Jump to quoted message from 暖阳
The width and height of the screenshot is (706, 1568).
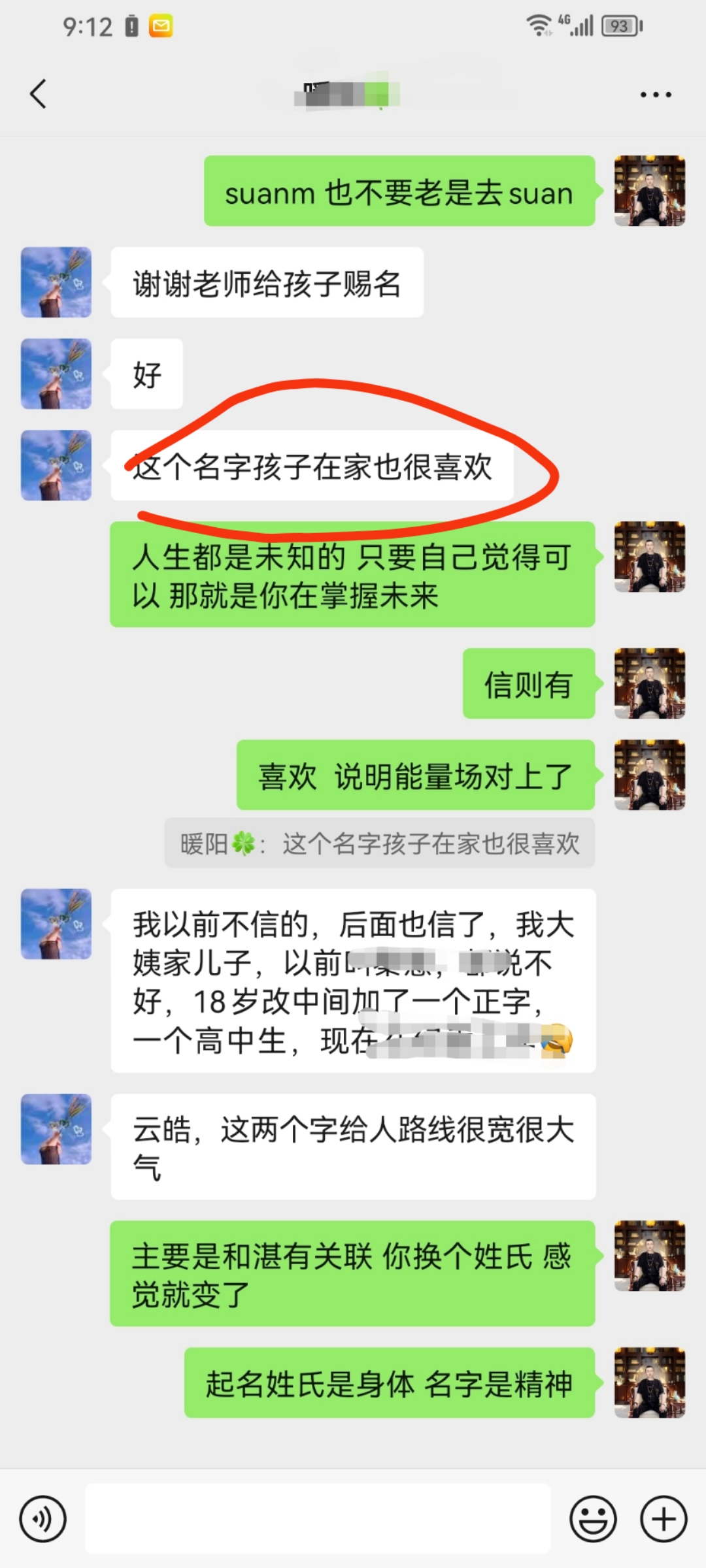[x=380, y=843]
